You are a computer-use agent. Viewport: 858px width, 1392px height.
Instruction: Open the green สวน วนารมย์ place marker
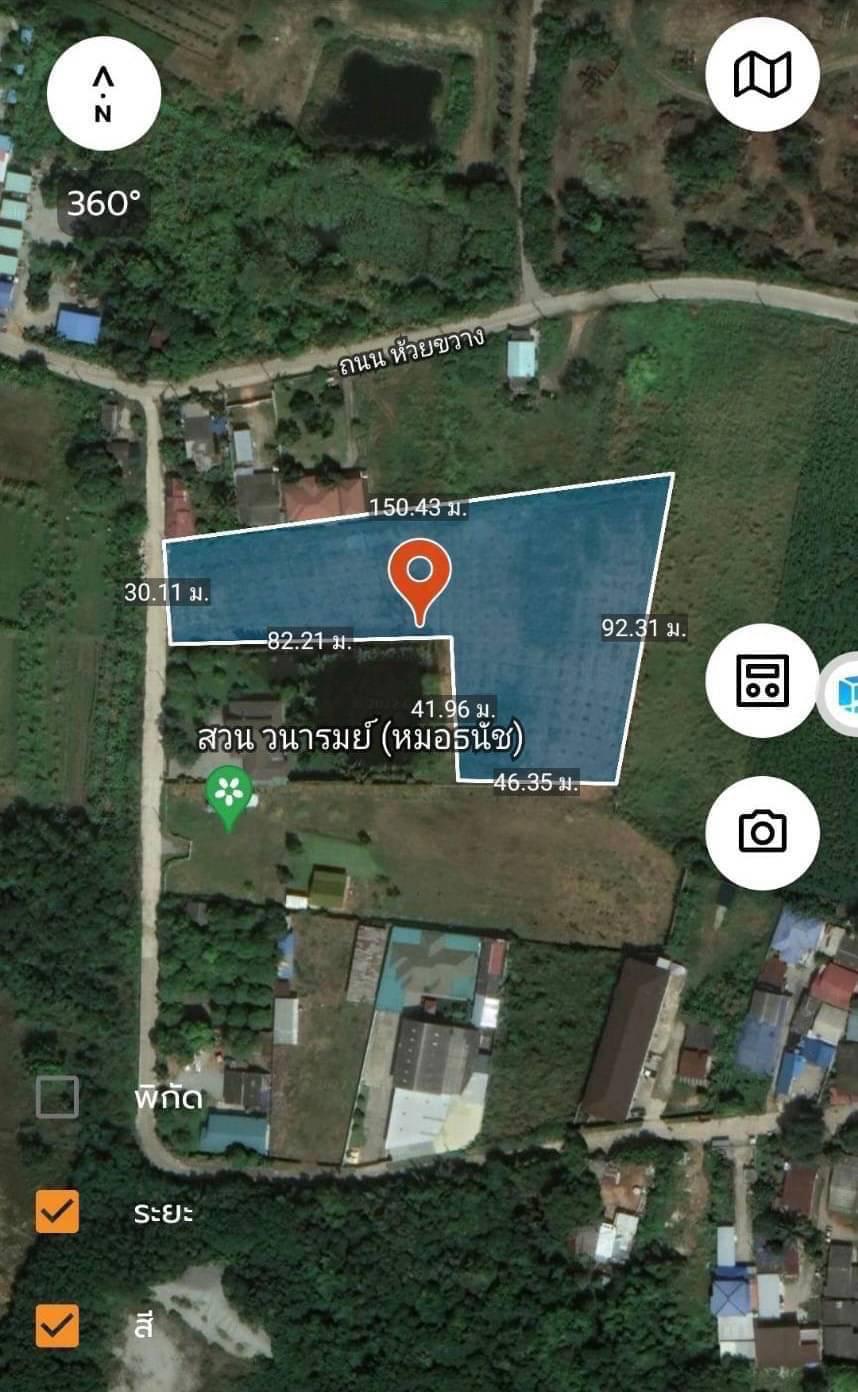(x=230, y=793)
